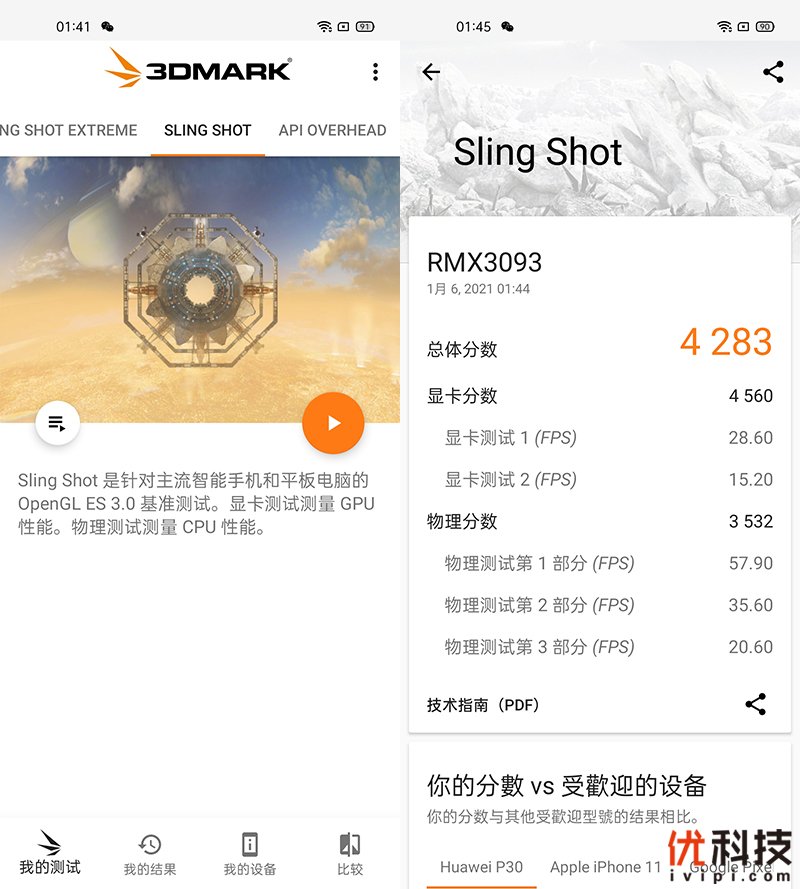800x889 pixels.
Task: Tap the share icon beside 技术指南 (PDF)
Action: pyautogui.click(x=756, y=704)
